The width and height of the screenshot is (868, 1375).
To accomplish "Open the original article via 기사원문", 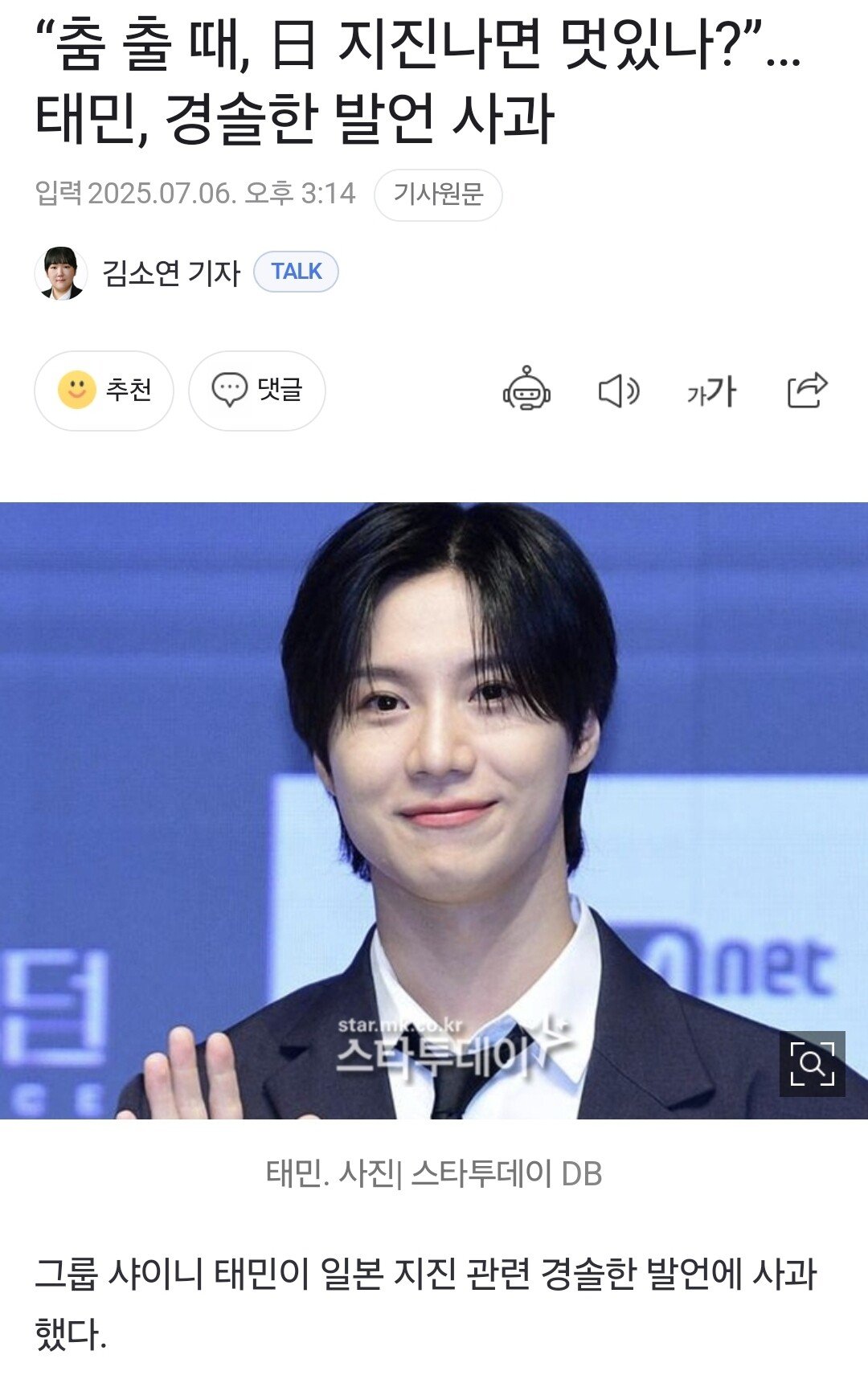I will tap(438, 194).
